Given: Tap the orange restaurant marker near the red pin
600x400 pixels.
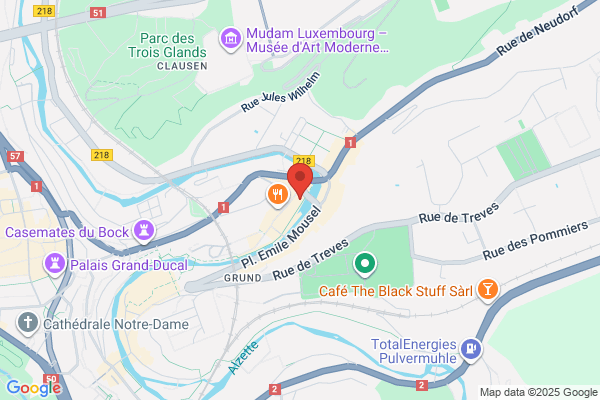Looking at the screenshot, I should 277,196.
